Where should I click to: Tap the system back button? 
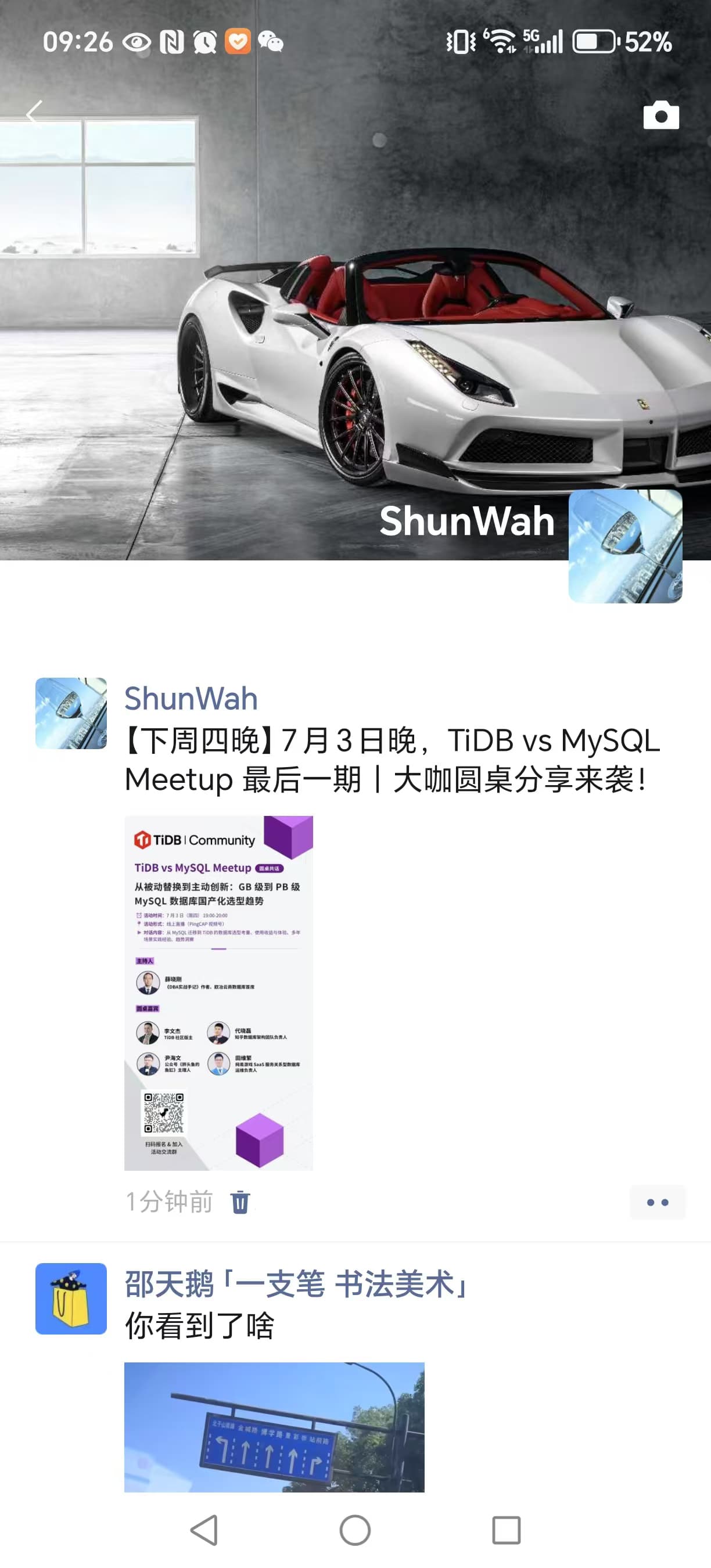[x=204, y=1530]
